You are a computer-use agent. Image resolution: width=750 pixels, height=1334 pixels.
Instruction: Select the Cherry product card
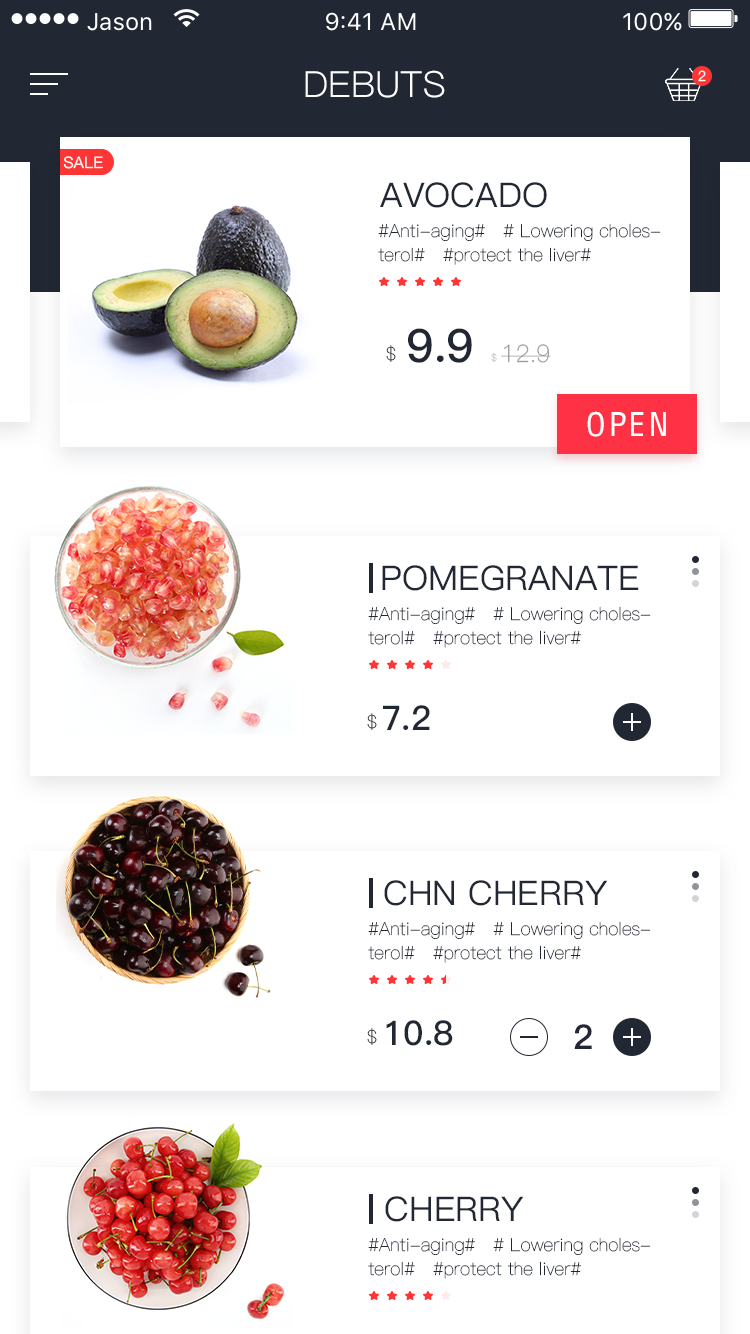pyautogui.click(x=375, y=1250)
